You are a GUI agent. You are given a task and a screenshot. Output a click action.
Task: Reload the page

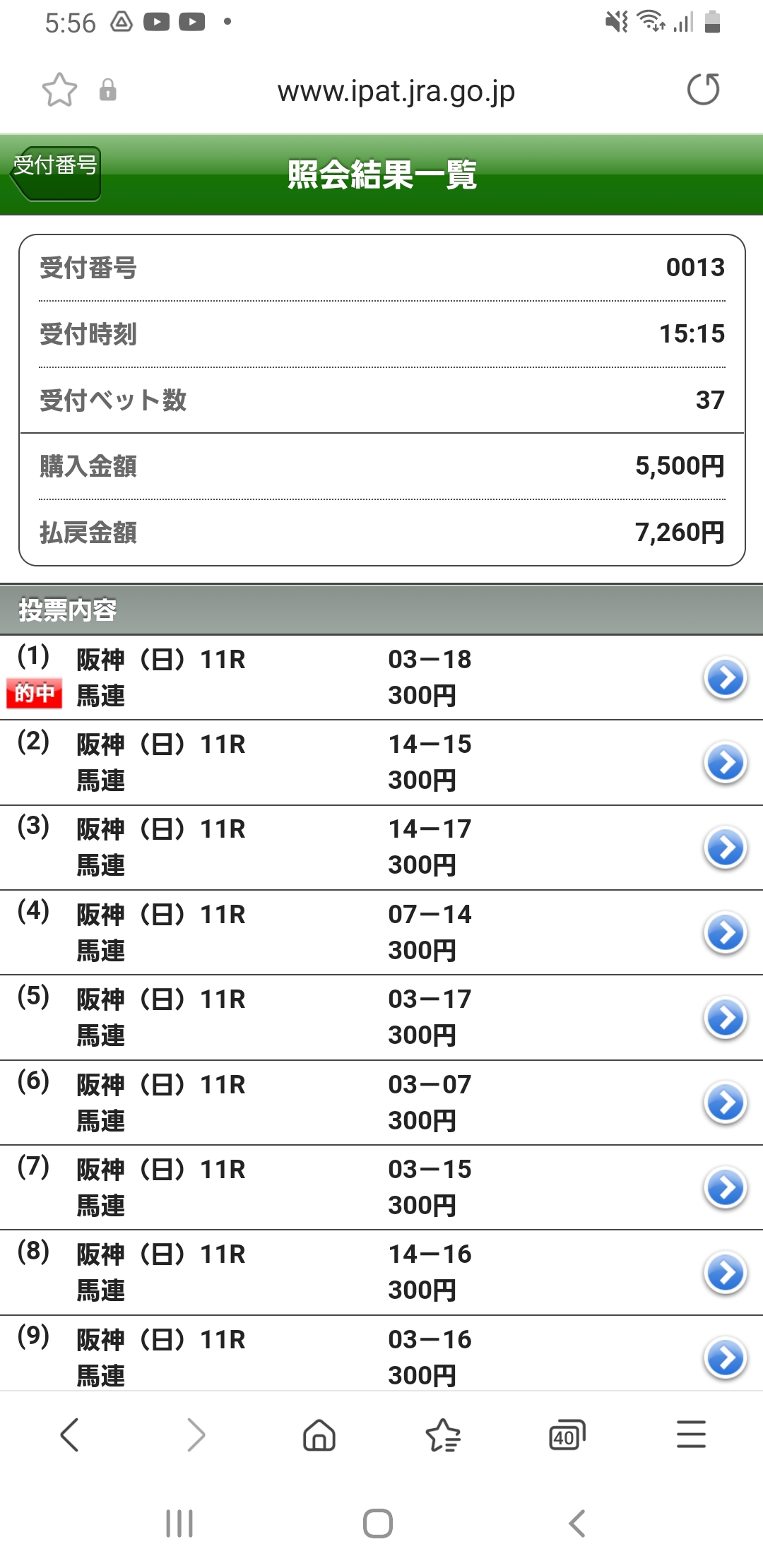(703, 90)
